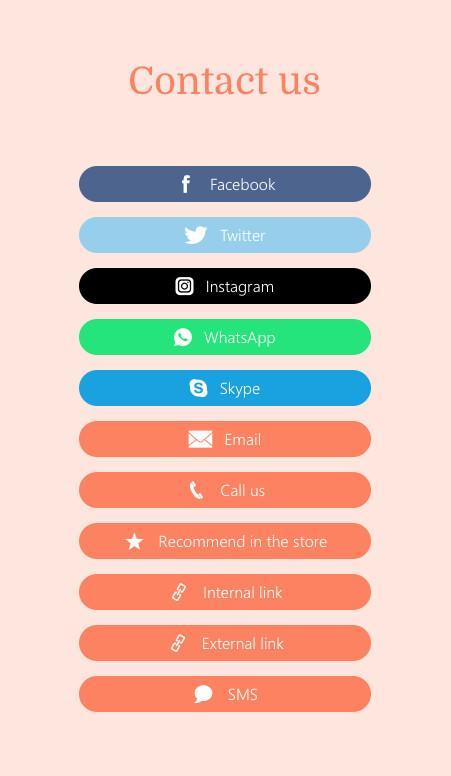Tap Recommend in the store
The height and width of the screenshot is (776, 451).
(x=225, y=541)
